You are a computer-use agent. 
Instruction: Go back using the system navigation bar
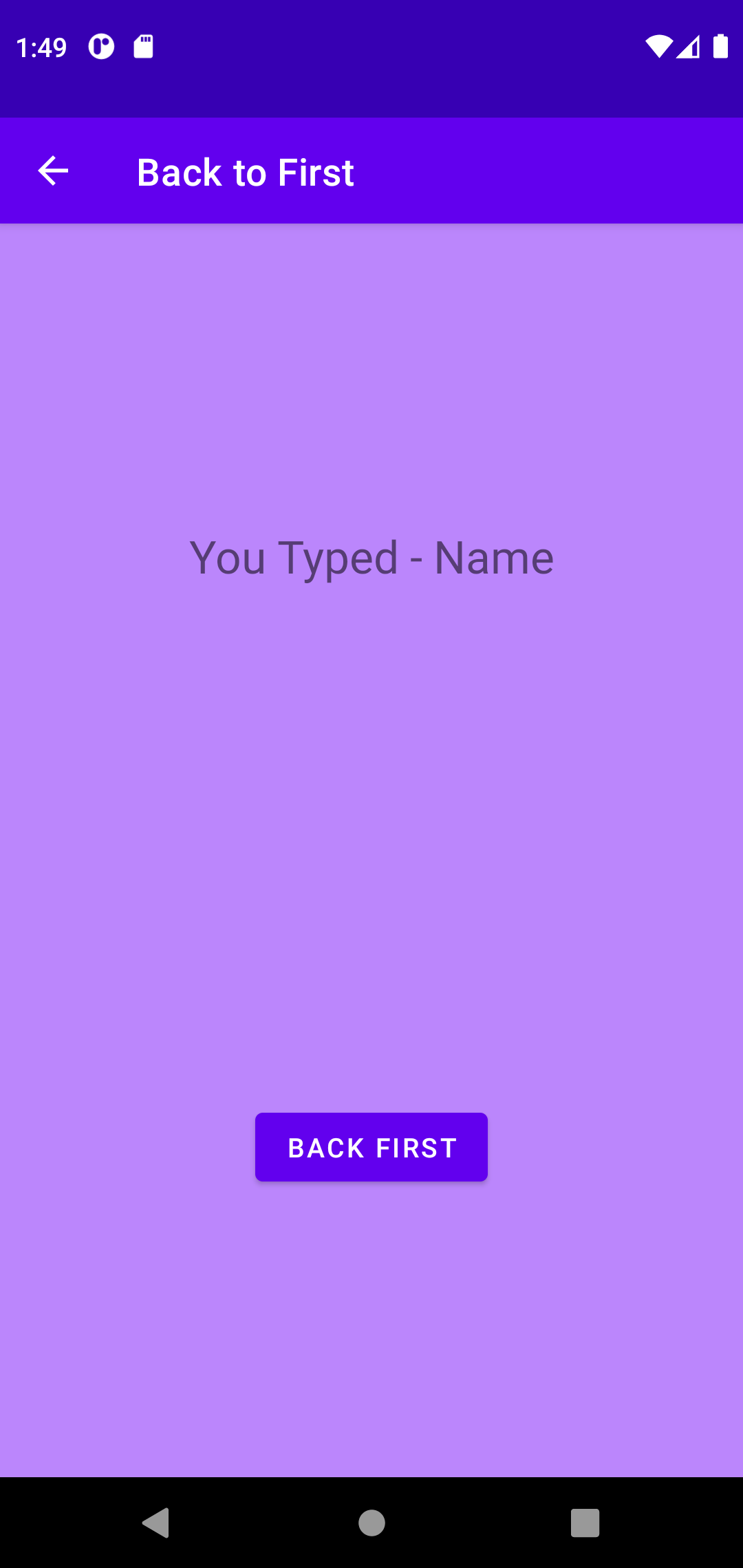156,1523
